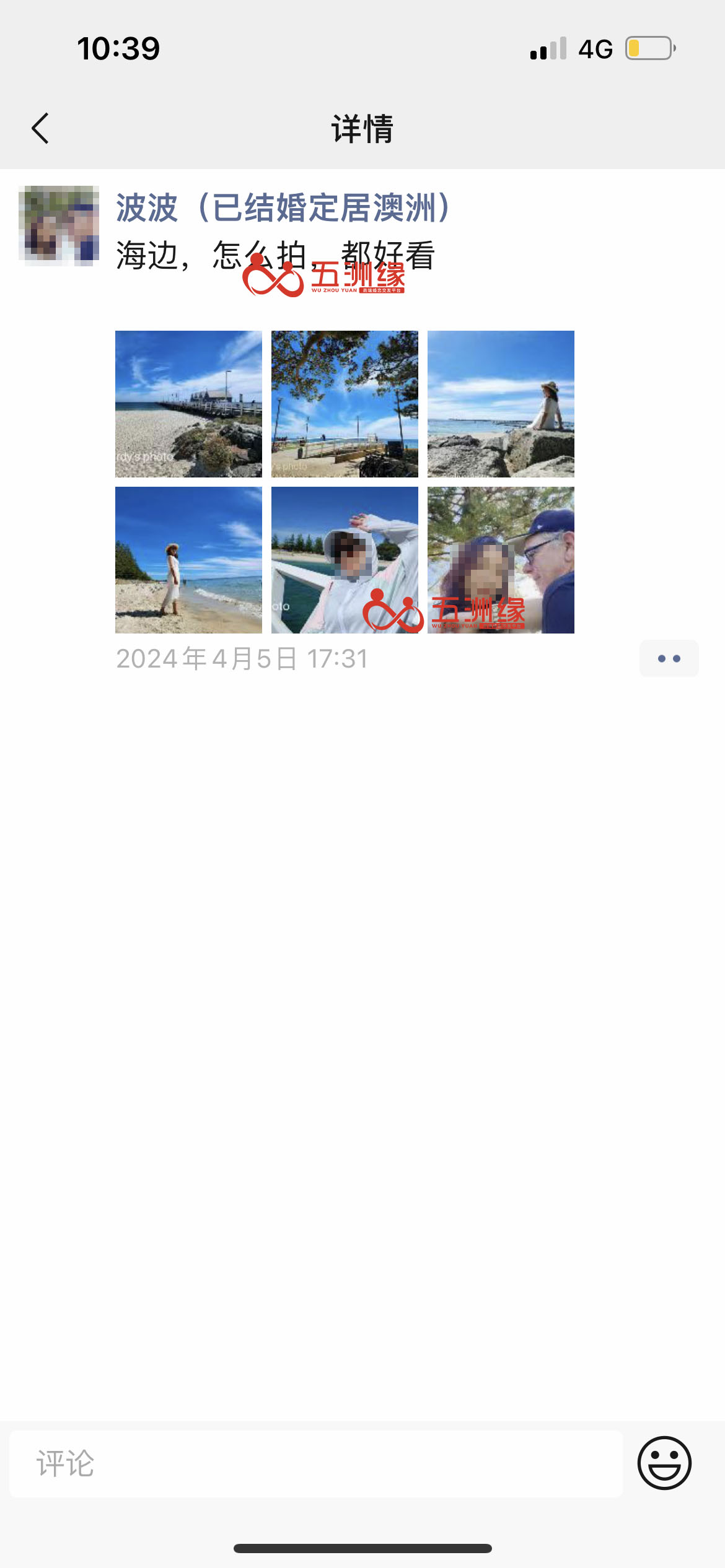Open 波波's profile avatar
Image resolution: width=725 pixels, height=1568 pixels.
pos(59,225)
